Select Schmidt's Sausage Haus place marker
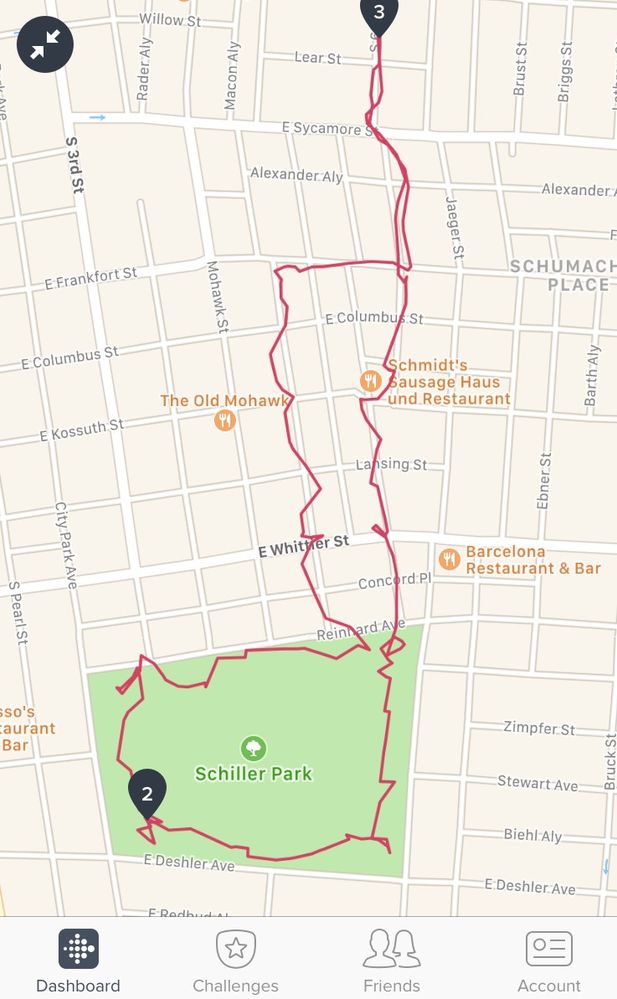The image size is (617, 999). pos(370,381)
